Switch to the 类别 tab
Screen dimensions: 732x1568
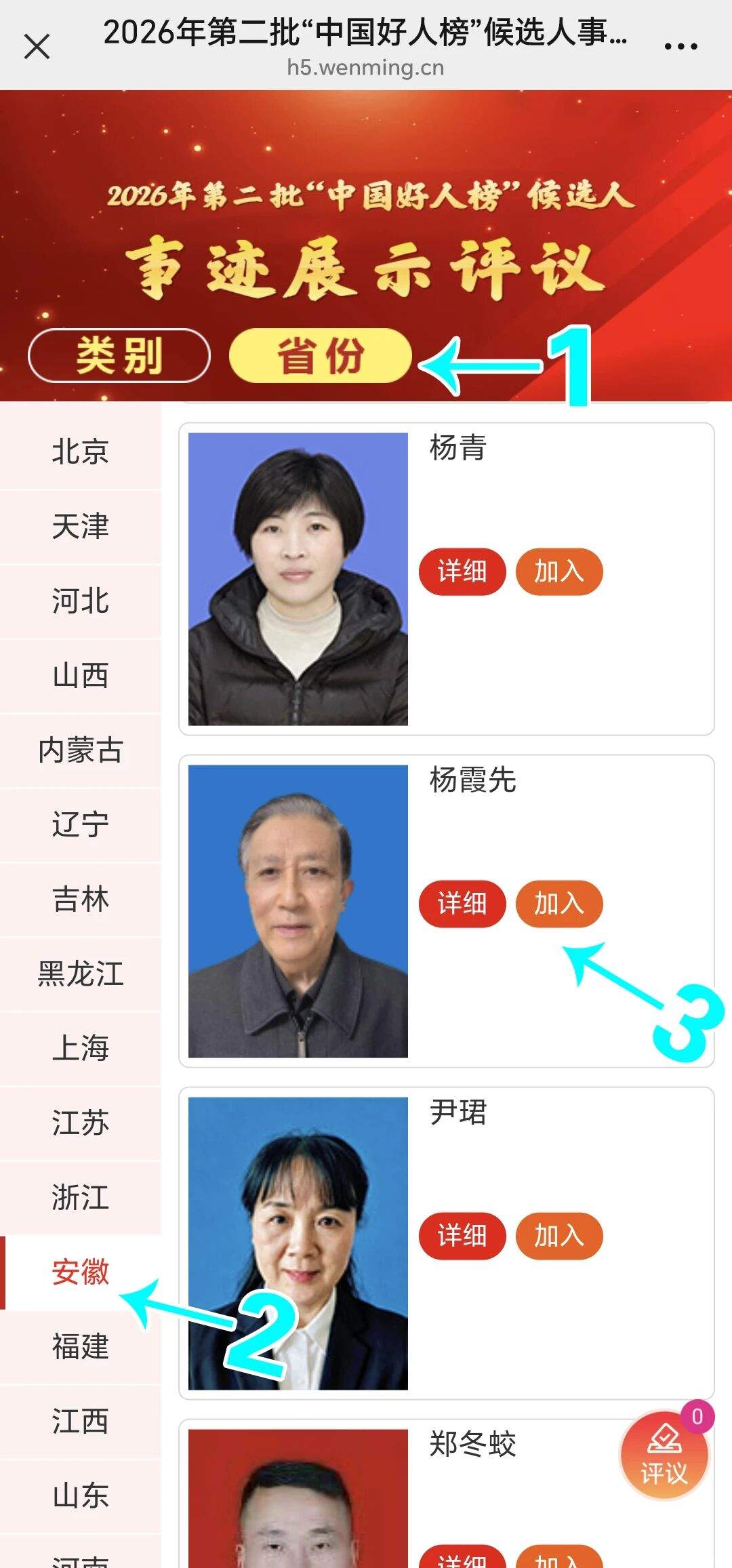[x=119, y=355]
